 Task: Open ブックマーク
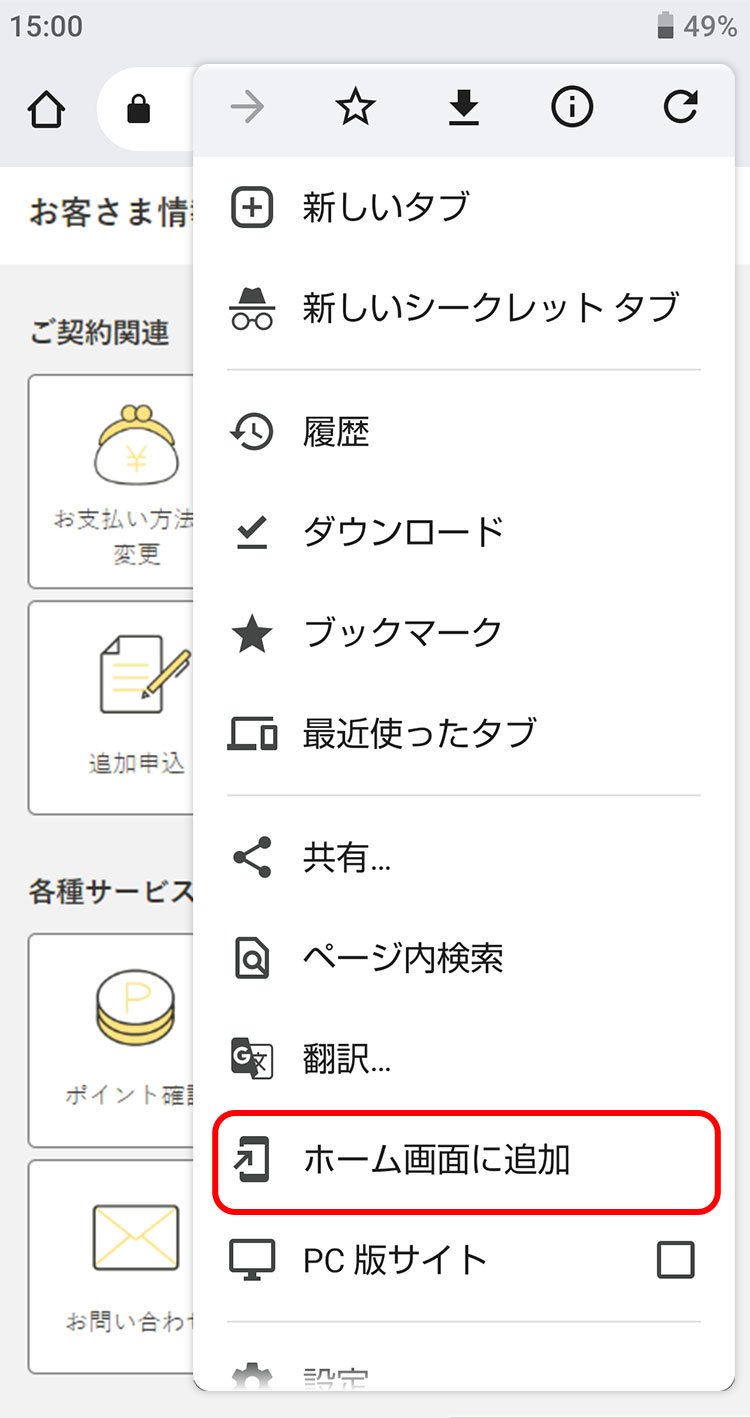(464, 633)
